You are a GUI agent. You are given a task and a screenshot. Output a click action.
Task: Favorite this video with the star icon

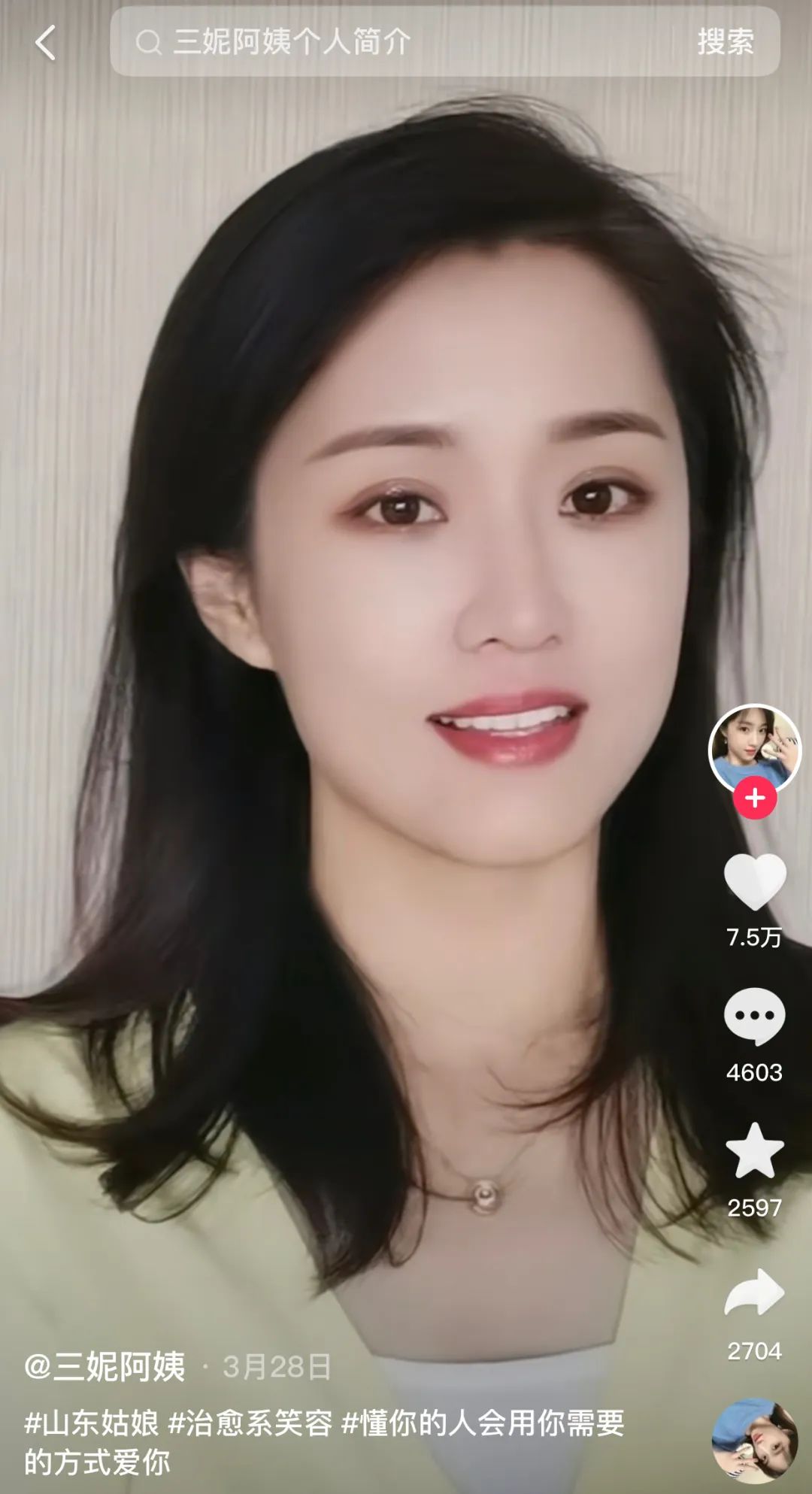tap(754, 1151)
